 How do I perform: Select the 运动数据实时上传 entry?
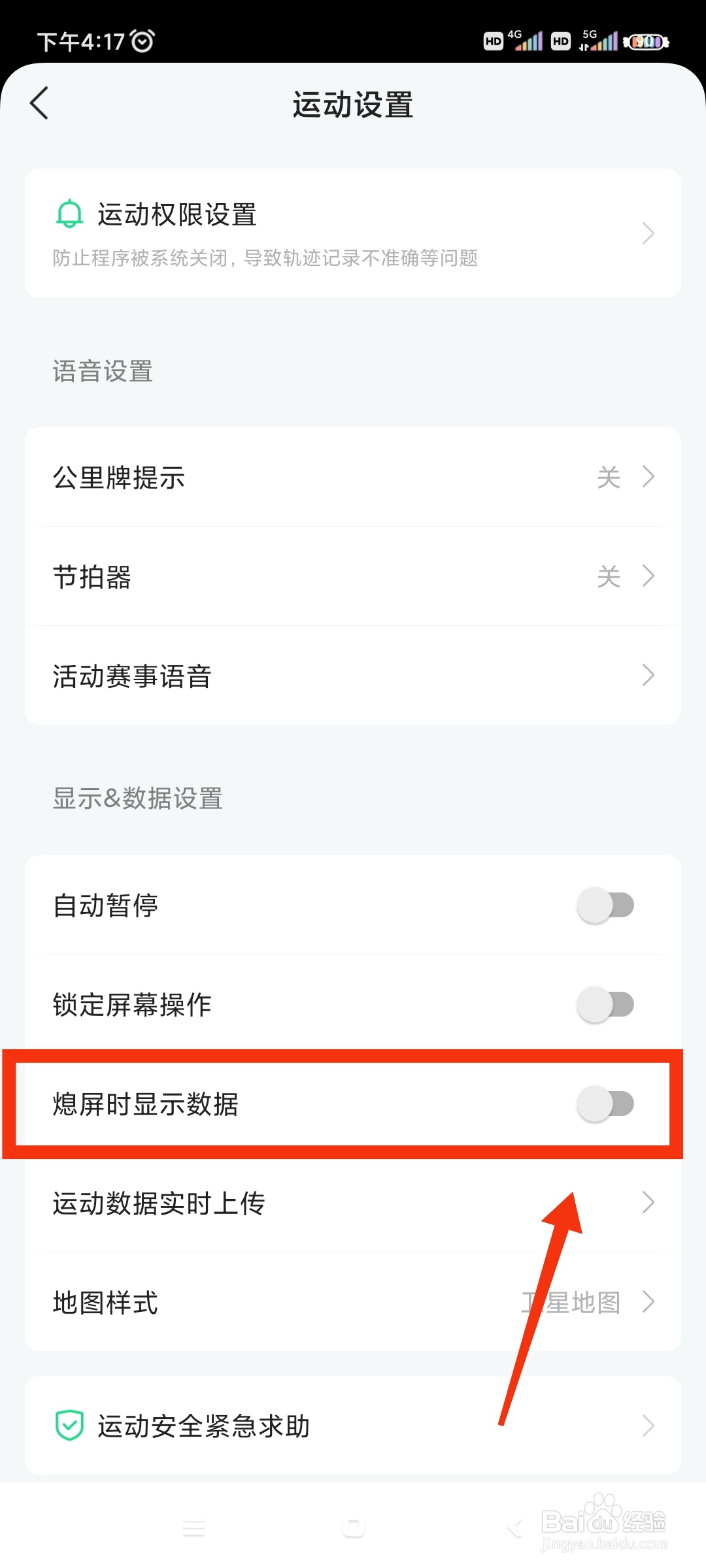353,1202
